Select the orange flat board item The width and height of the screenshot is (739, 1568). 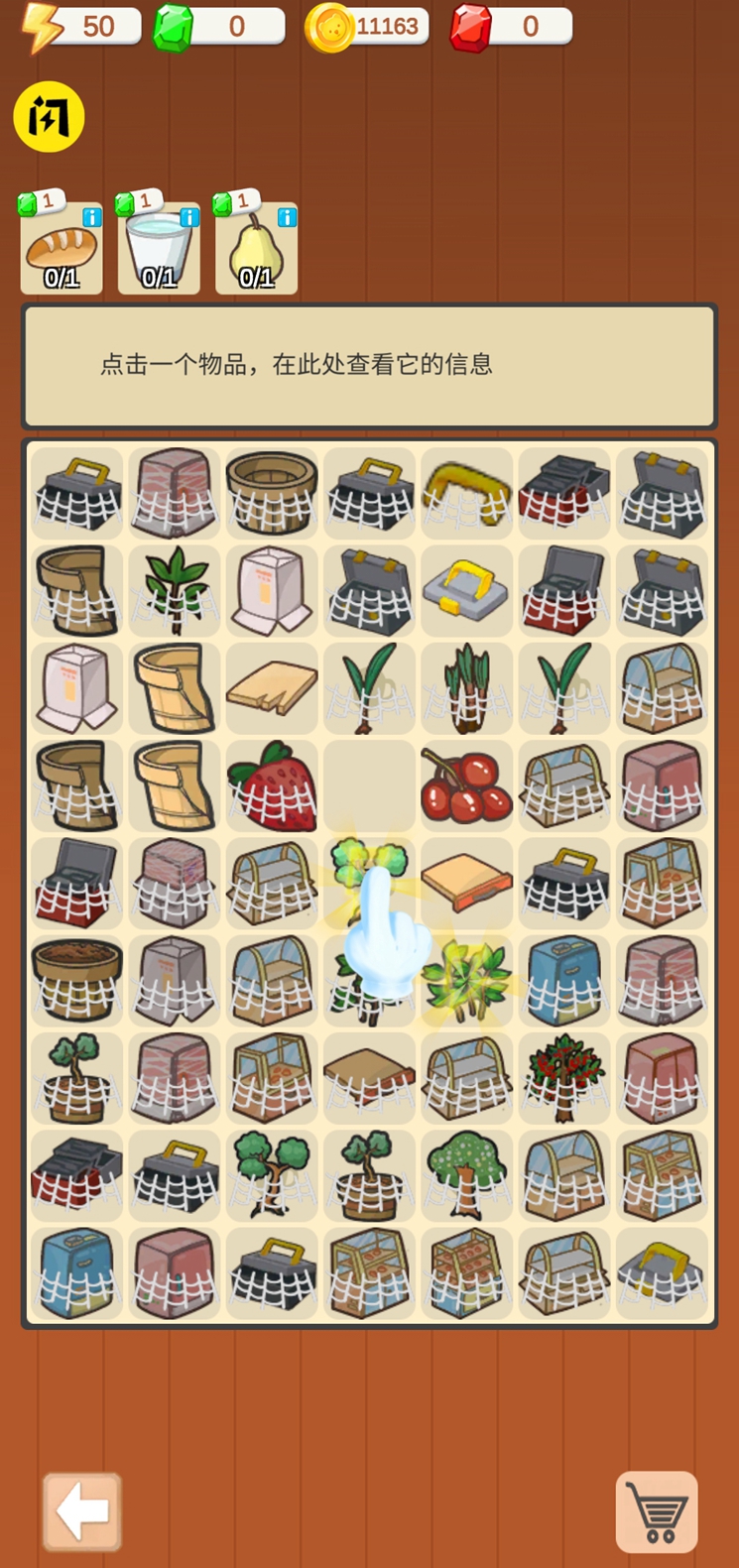(466, 883)
